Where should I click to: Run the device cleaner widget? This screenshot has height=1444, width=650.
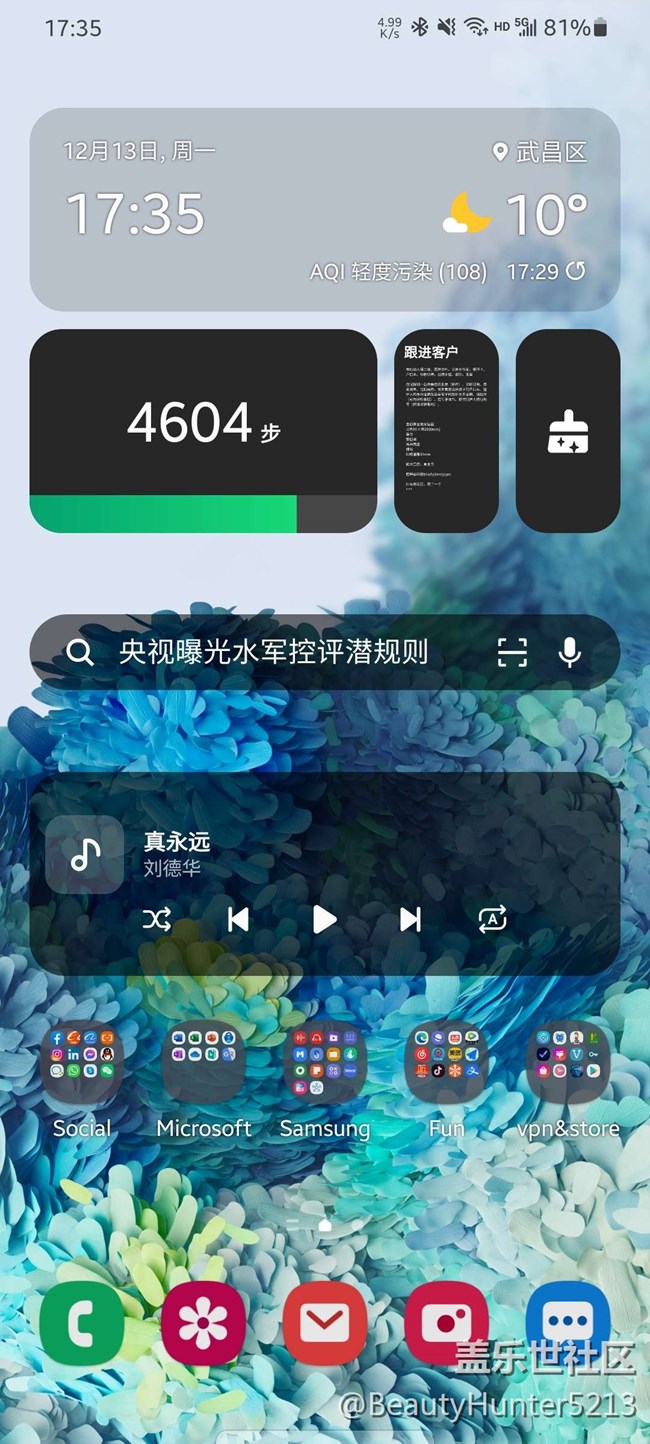click(568, 430)
